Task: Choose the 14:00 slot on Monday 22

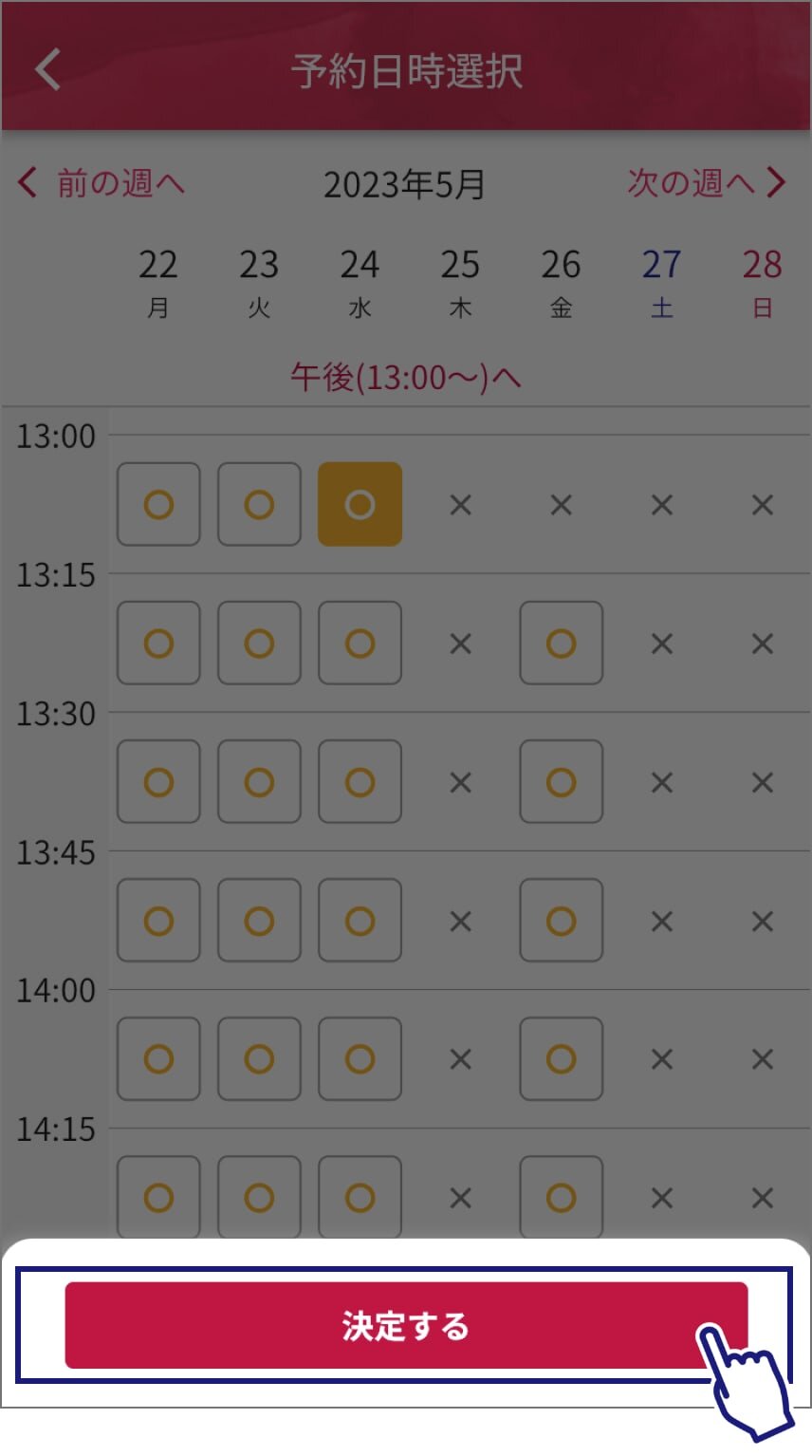Action: [x=158, y=1058]
